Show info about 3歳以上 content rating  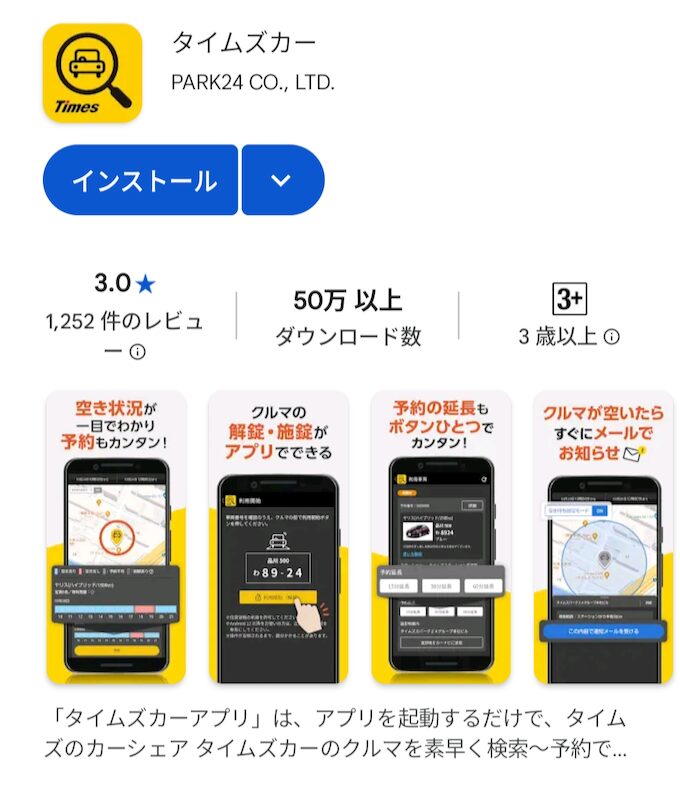611,337
